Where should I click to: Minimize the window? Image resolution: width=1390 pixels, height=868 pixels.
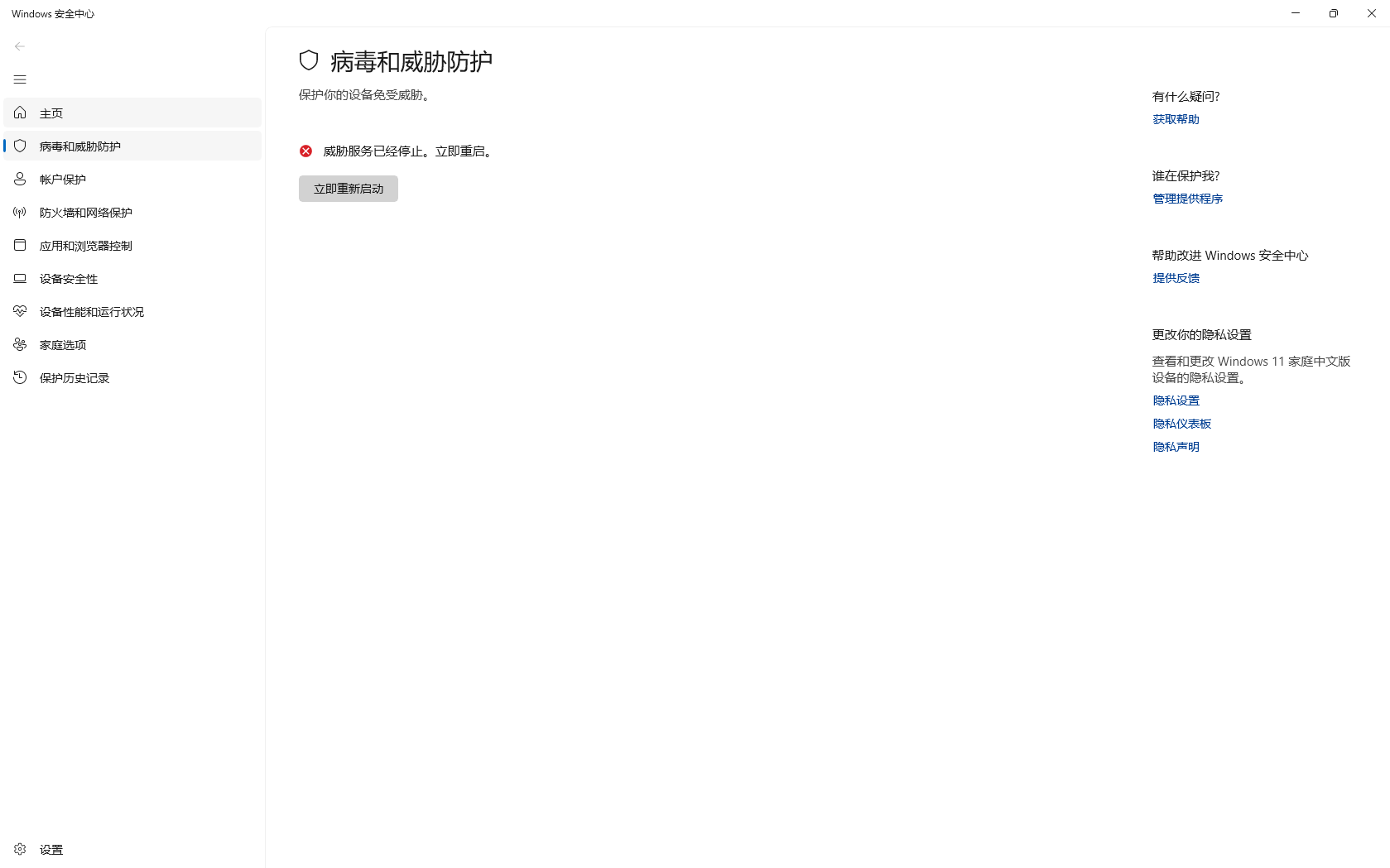pyautogui.click(x=1295, y=13)
